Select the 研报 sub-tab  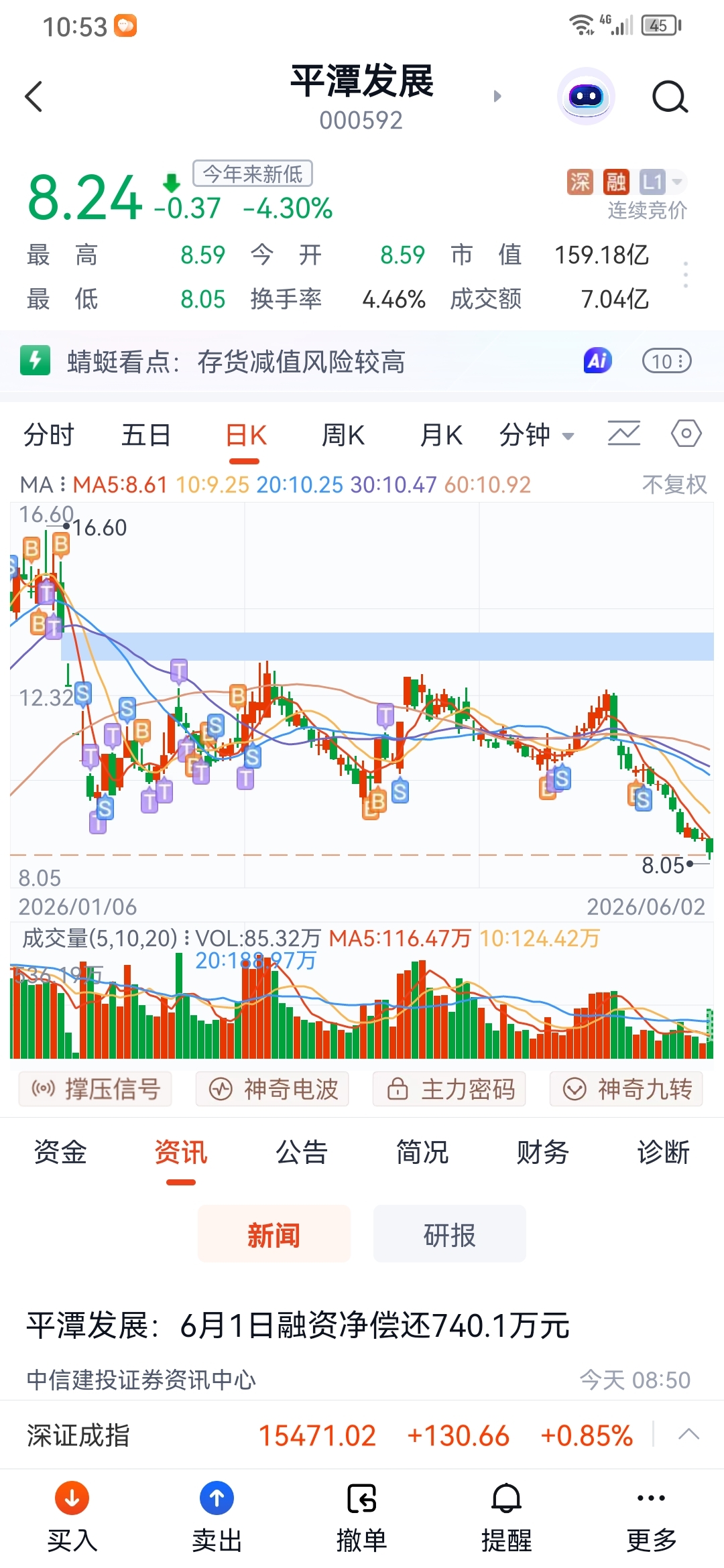450,1234
